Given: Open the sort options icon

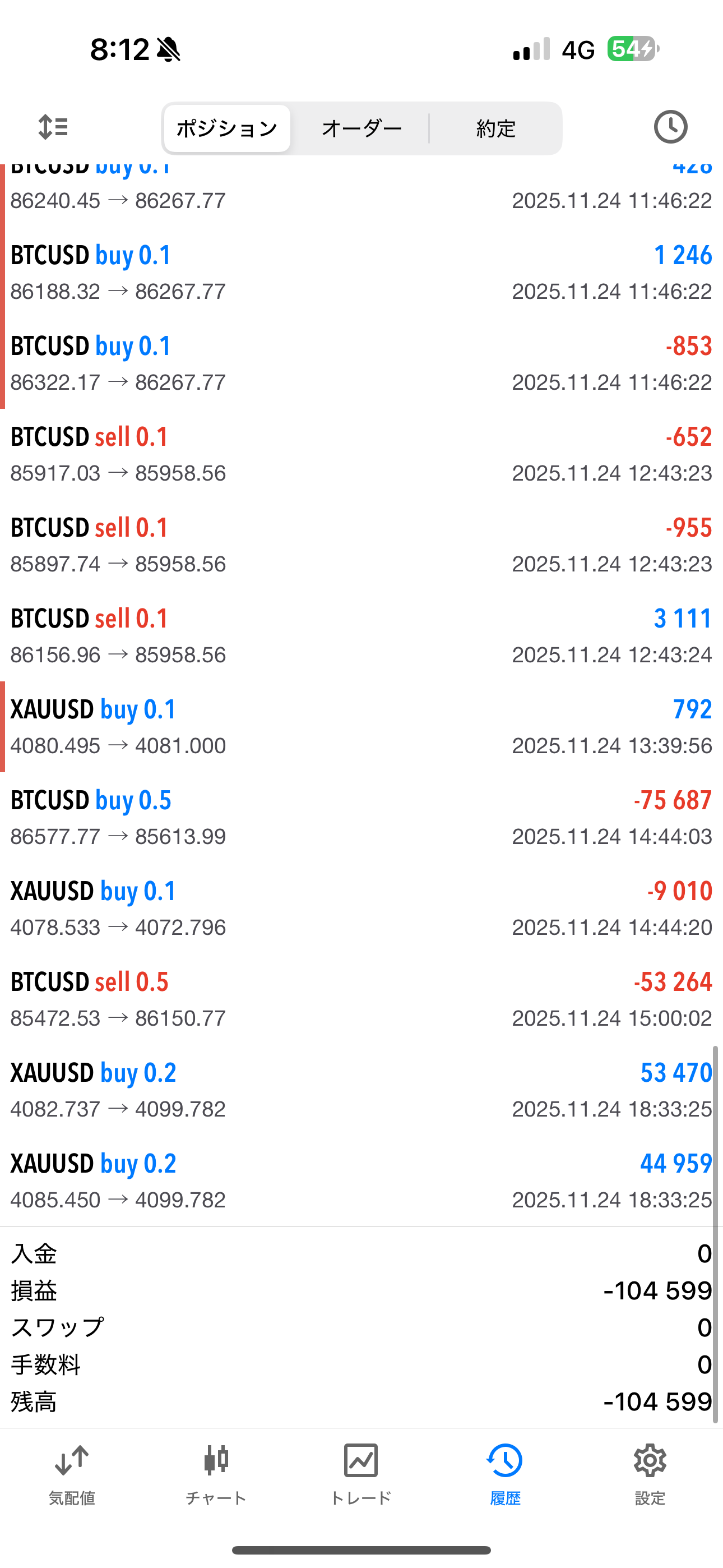Looking at the screenshot, I should point(53,127).
